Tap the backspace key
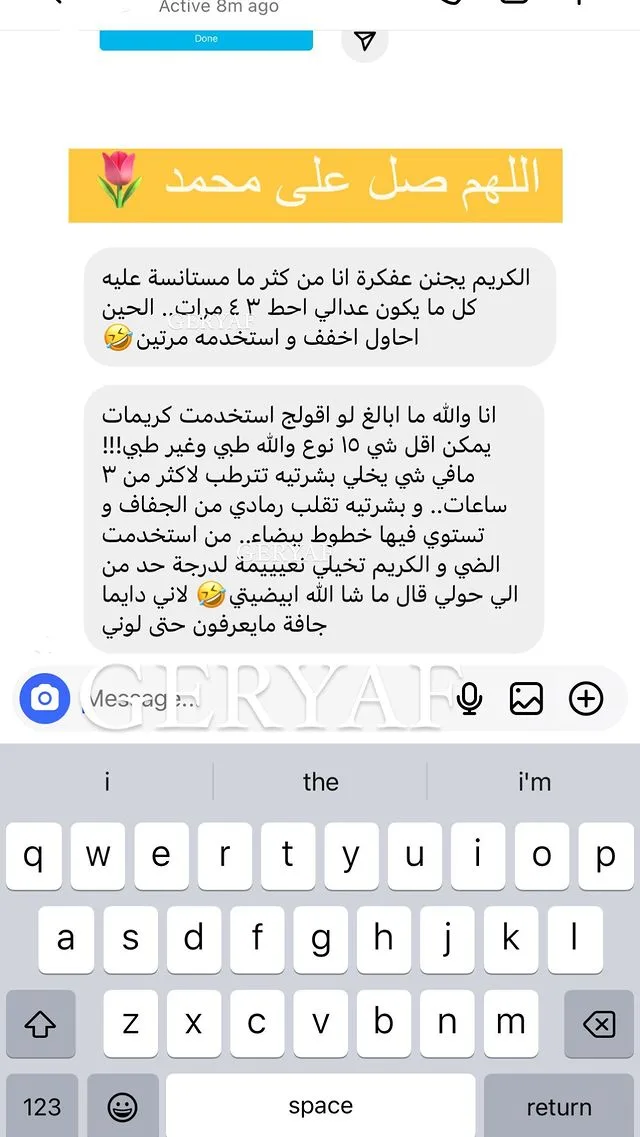 click(x=598, y=1023)
